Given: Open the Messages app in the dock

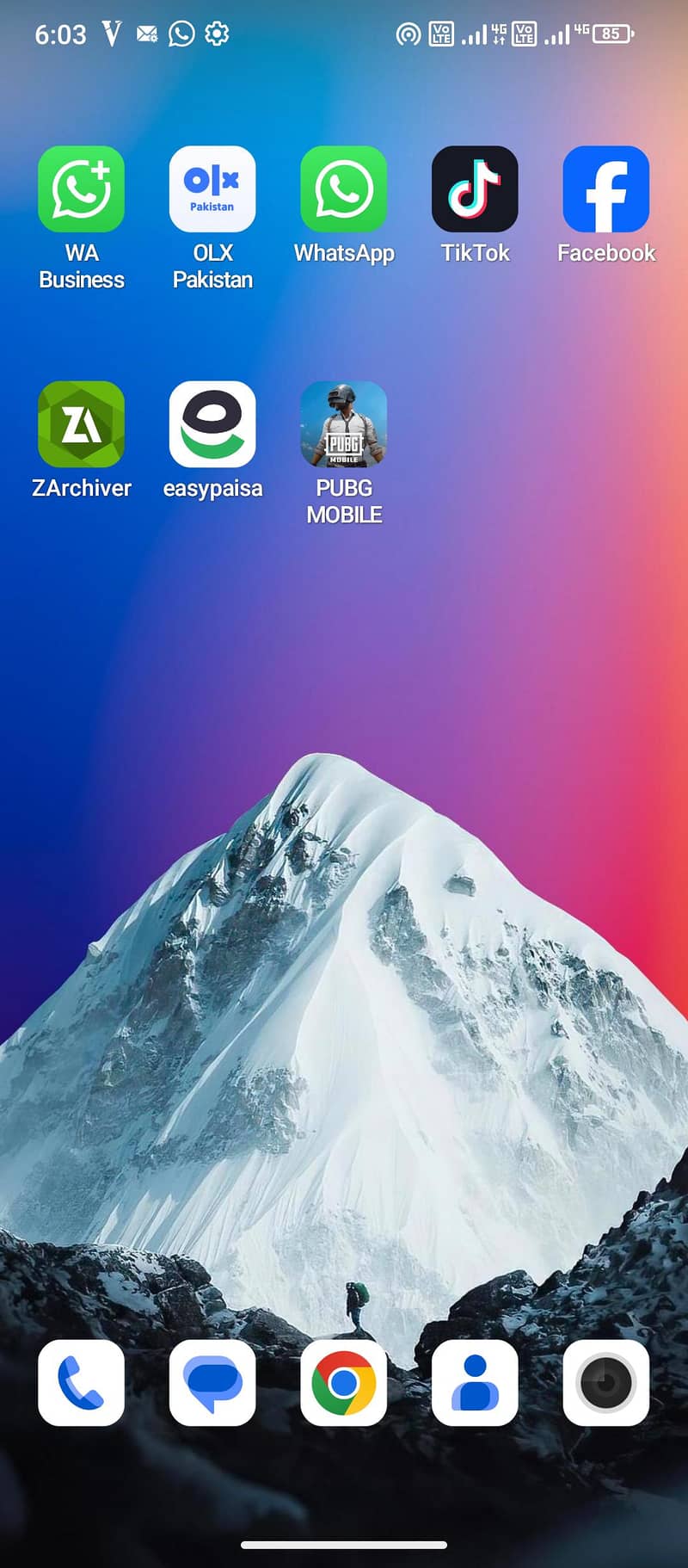Looking at the screenshot, I should click(x=212, y=1382).
